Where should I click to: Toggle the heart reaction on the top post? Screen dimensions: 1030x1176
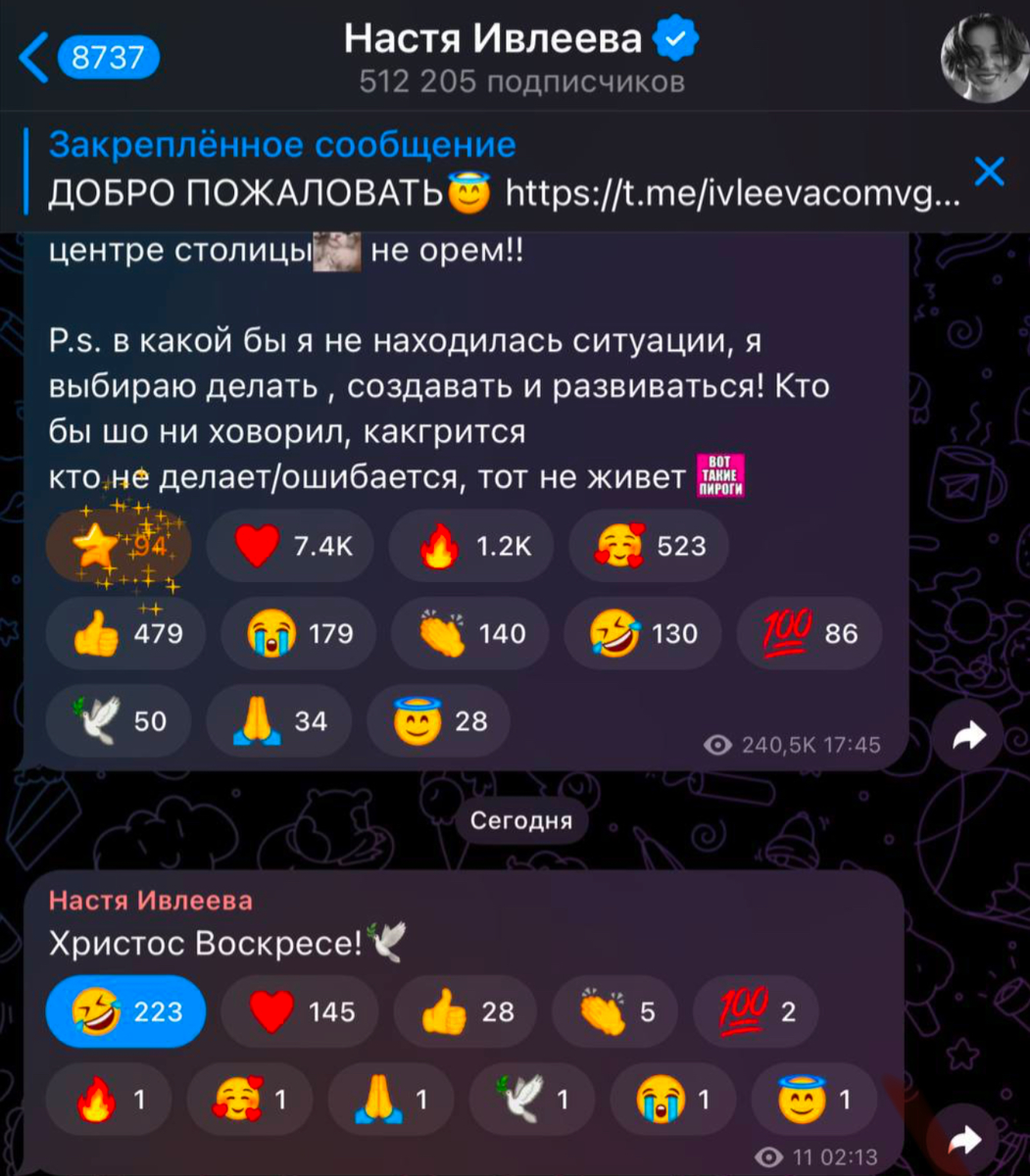288,546
